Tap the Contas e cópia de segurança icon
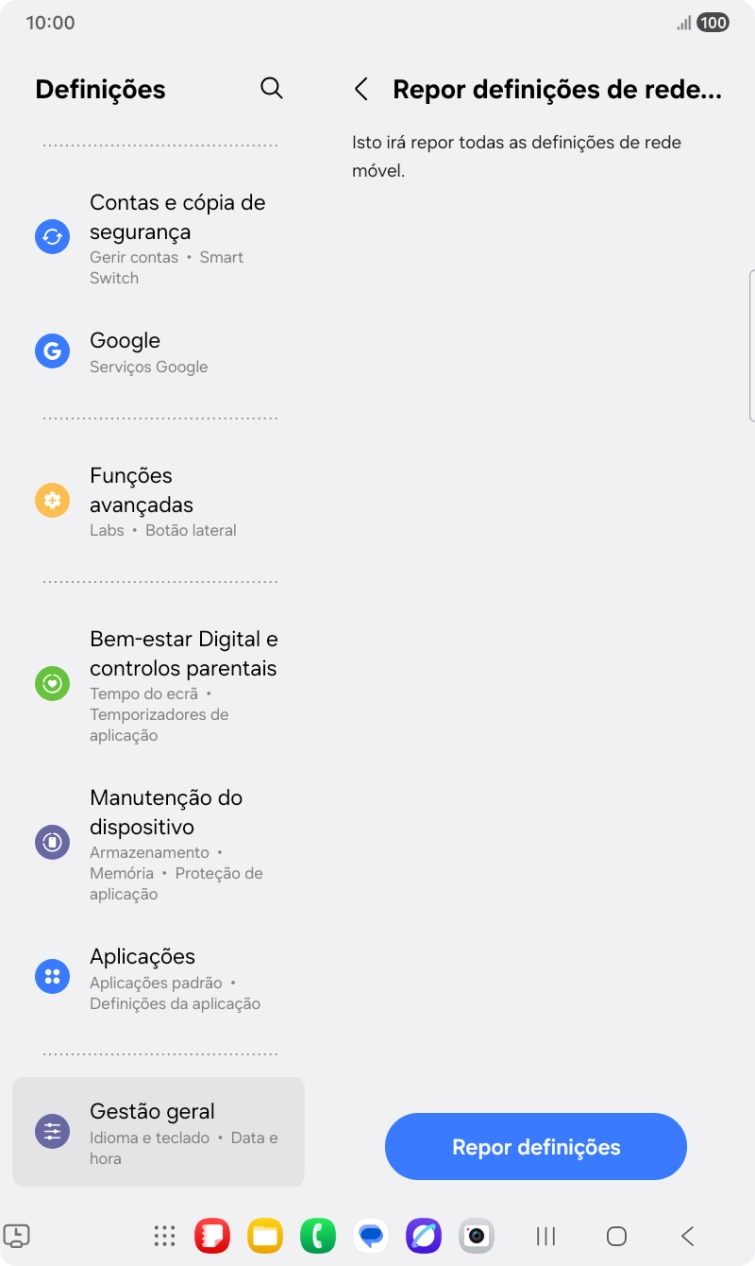 click(x=51, y=236)
